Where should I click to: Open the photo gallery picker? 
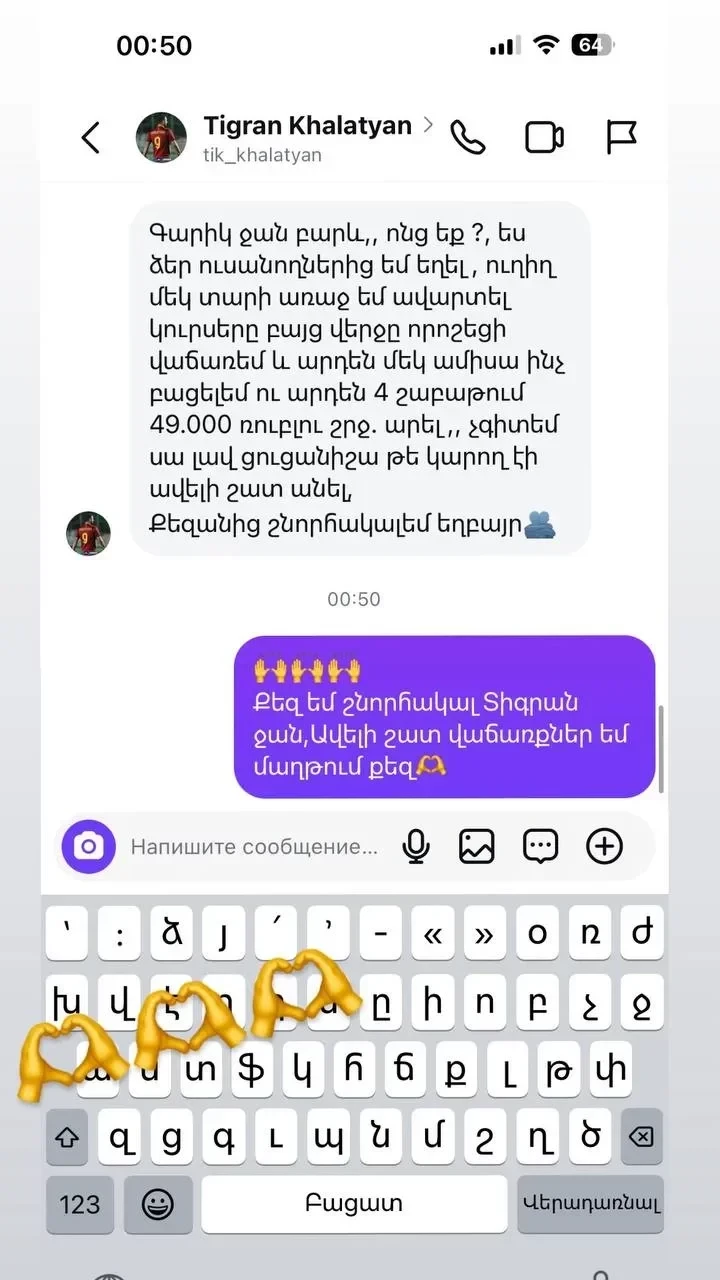tap(477, 847)
